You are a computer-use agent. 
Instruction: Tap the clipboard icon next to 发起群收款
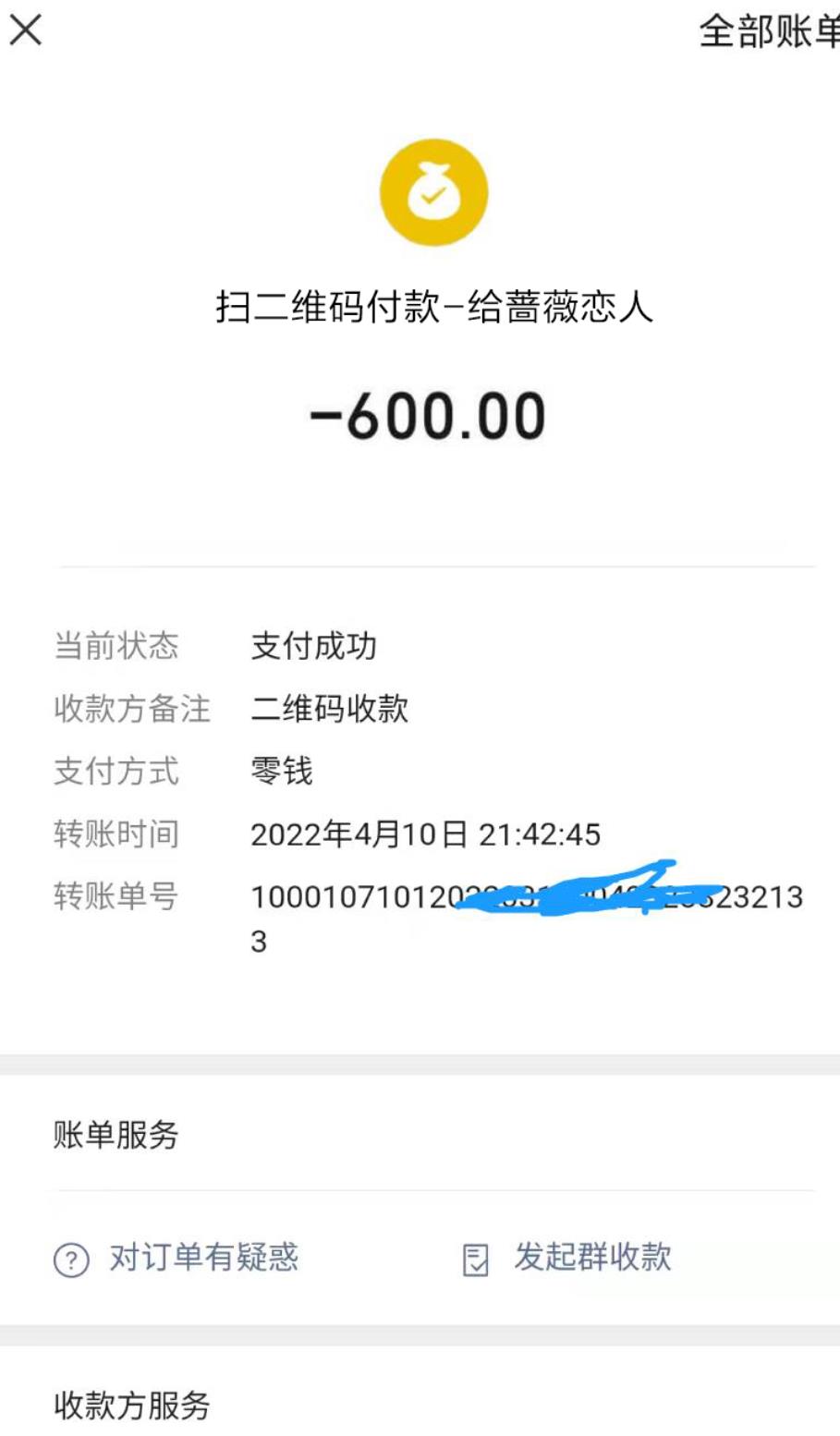tap(474, 1257)
